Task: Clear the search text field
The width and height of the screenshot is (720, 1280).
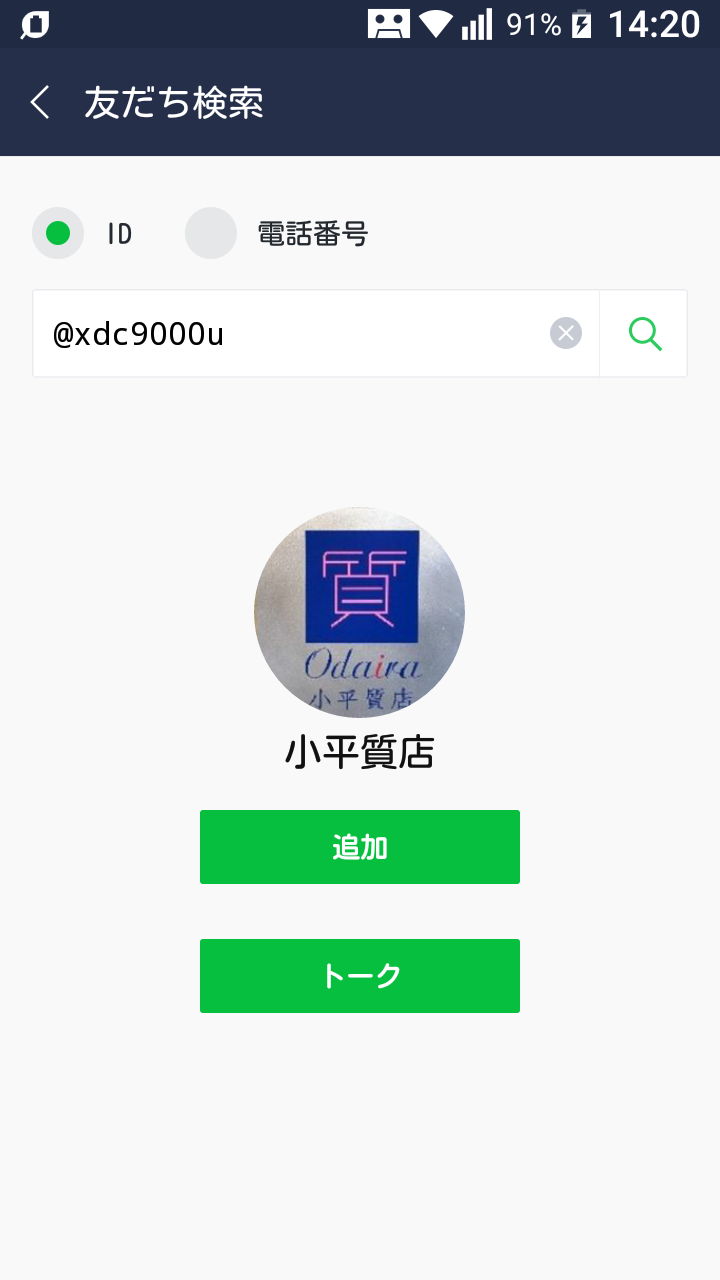Action: (x=566, y=333)
